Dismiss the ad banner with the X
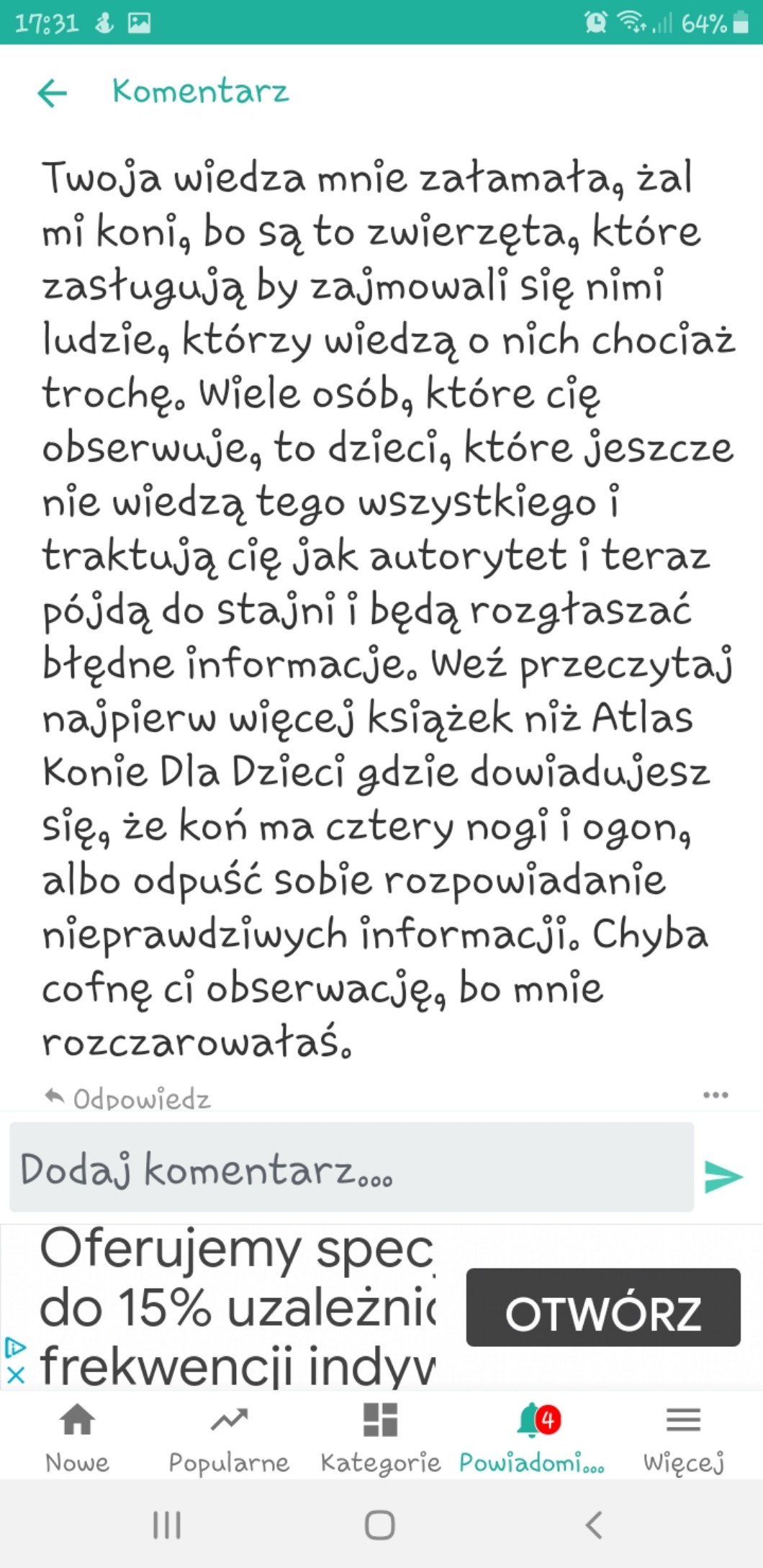This screenshot has width=763, height=1568. 15,1375
